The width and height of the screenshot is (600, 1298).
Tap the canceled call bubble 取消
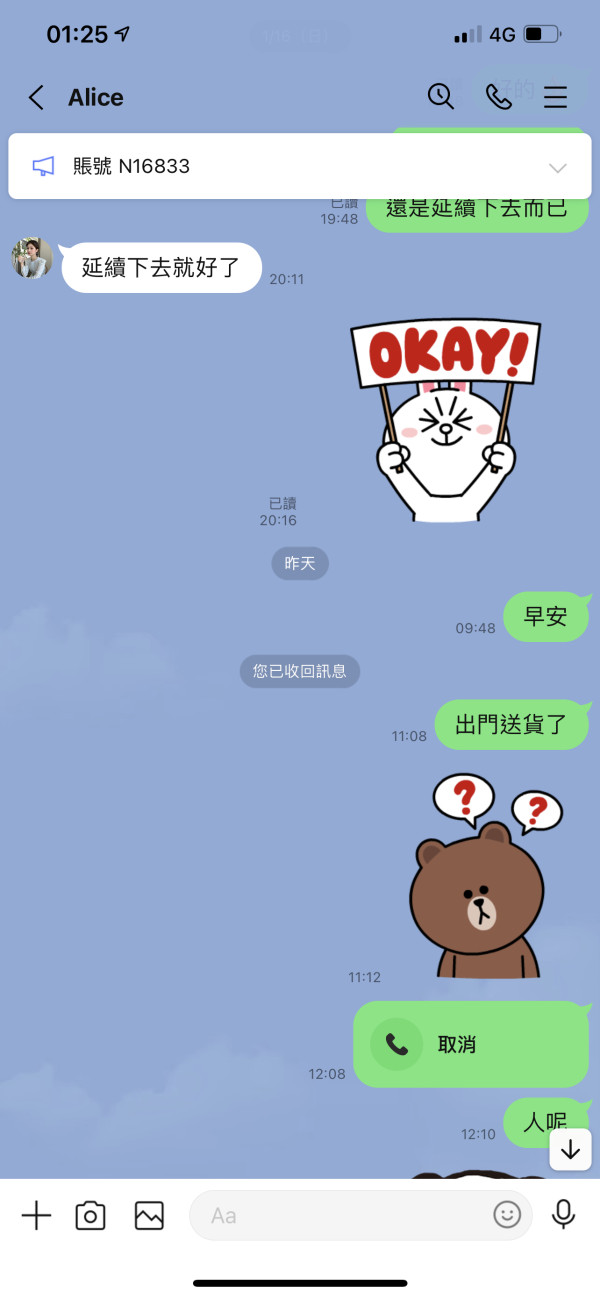click(471, 1044)
